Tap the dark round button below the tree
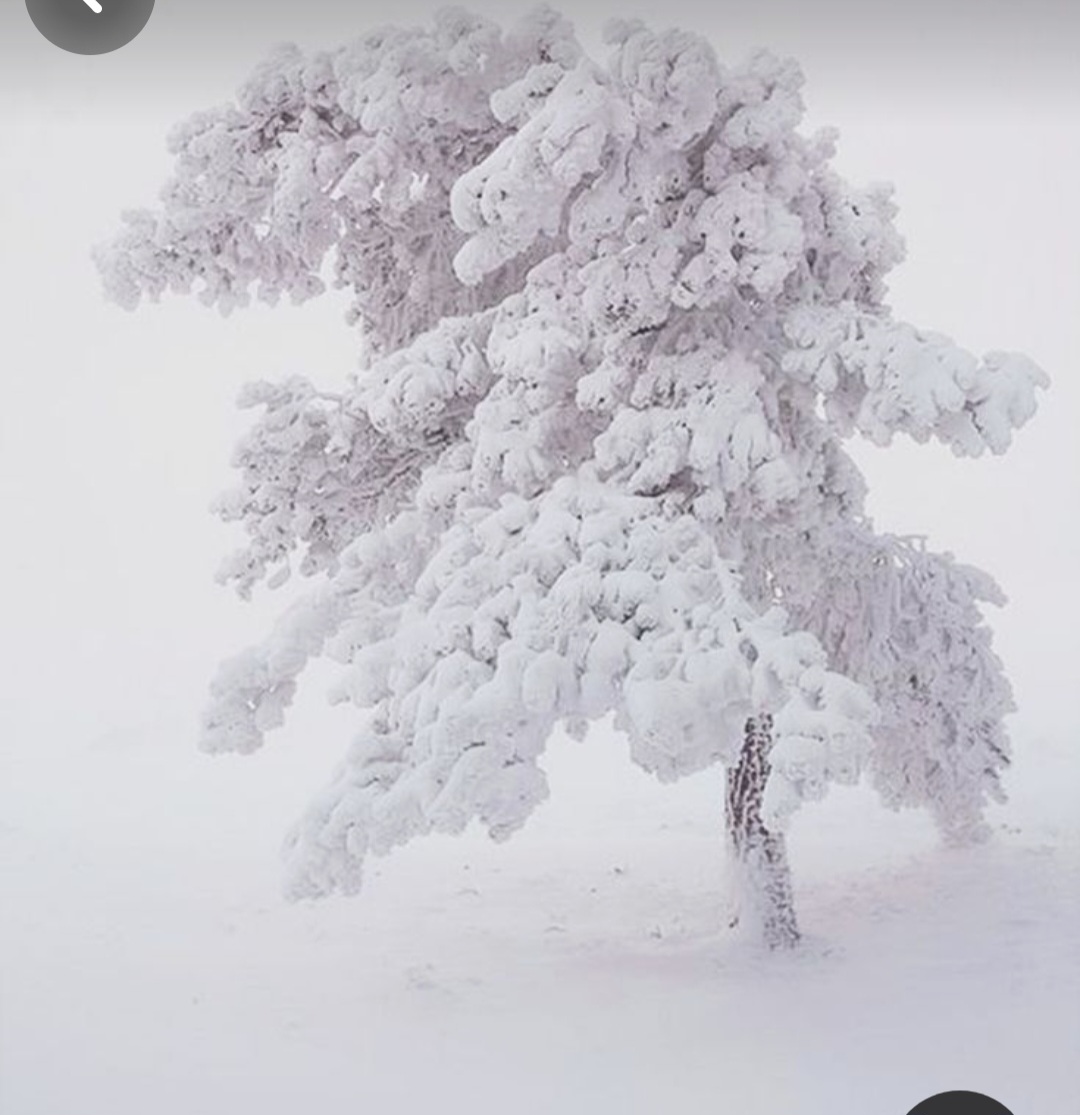 pyautogui.click(x=960, y=1104)
